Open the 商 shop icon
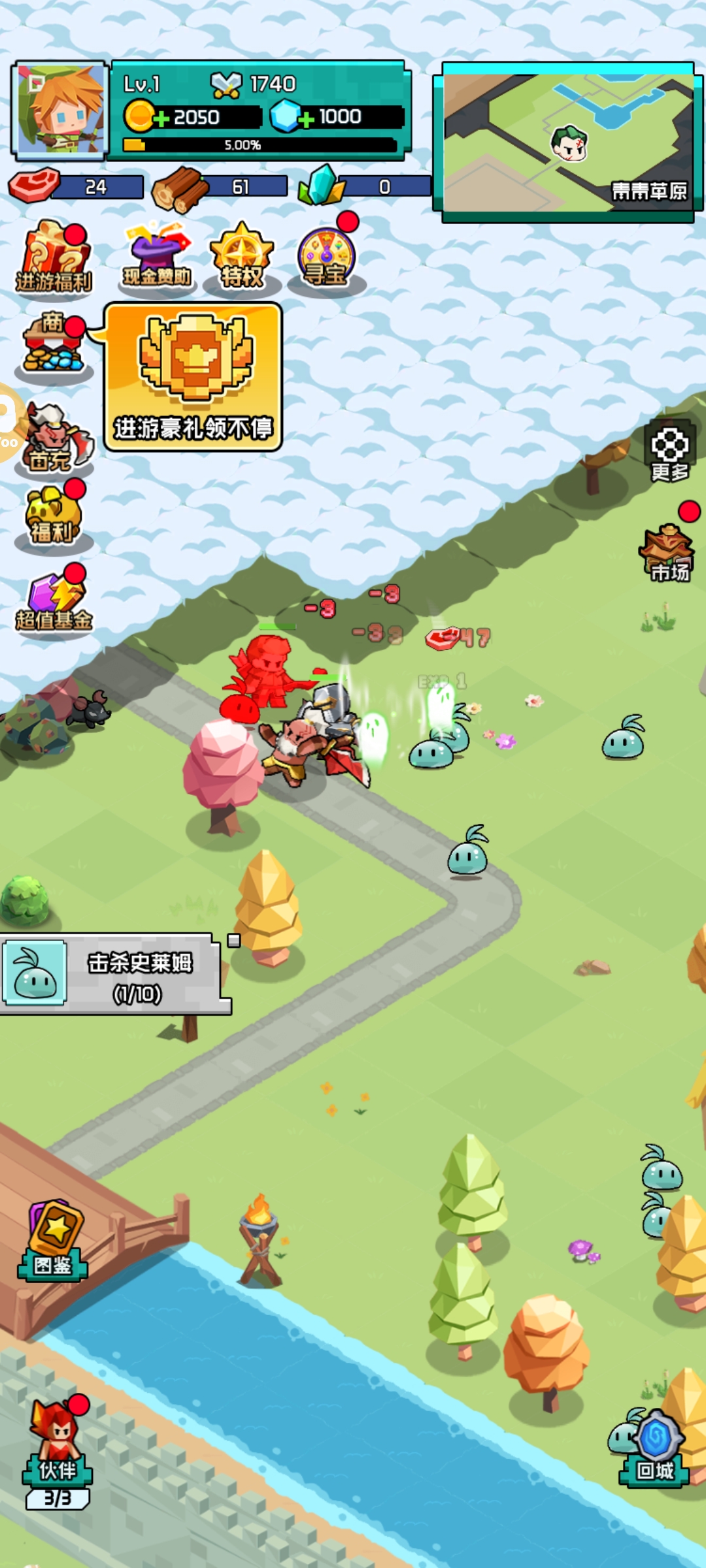The height and width of the screenshot is (1568, 706). click(54, 344)
